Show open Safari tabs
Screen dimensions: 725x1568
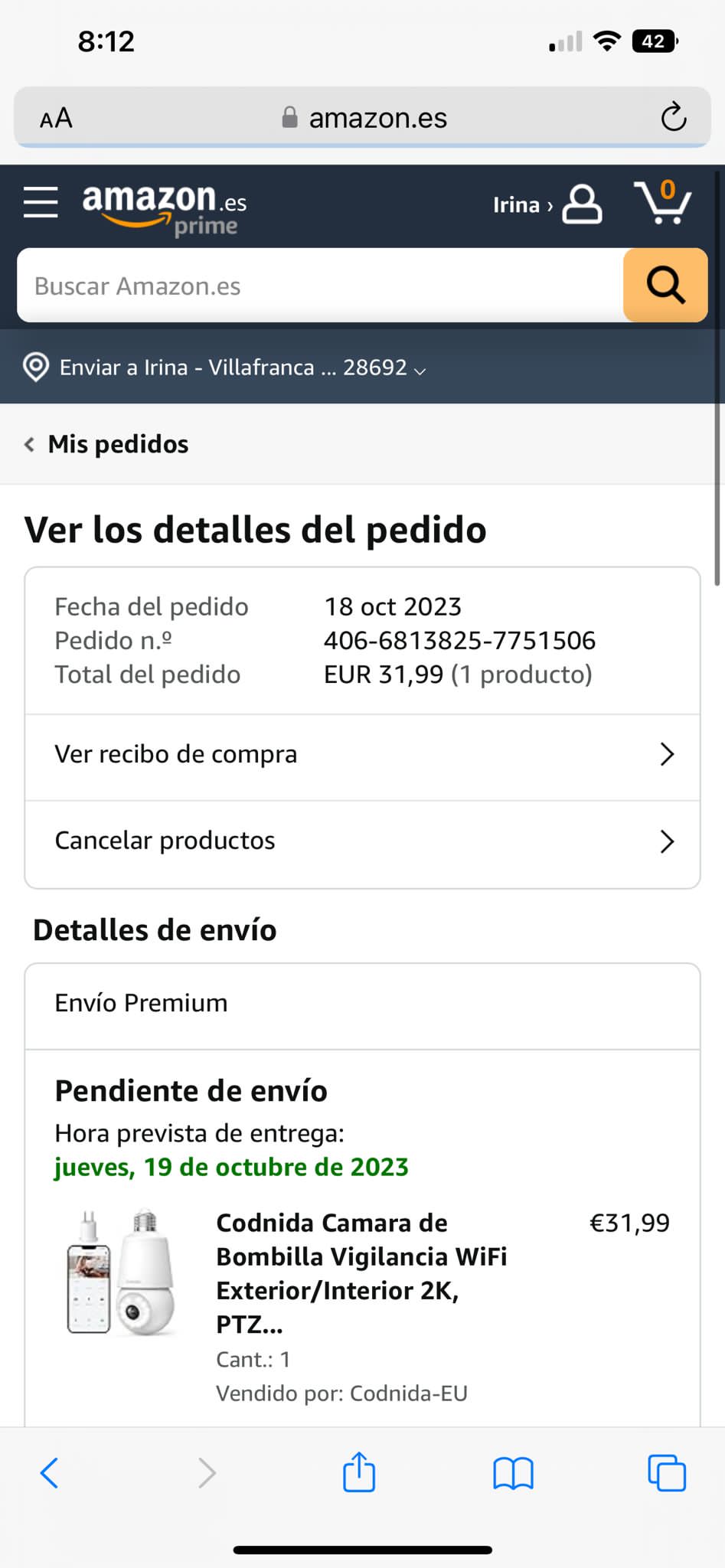click(x=667, y=1472)
